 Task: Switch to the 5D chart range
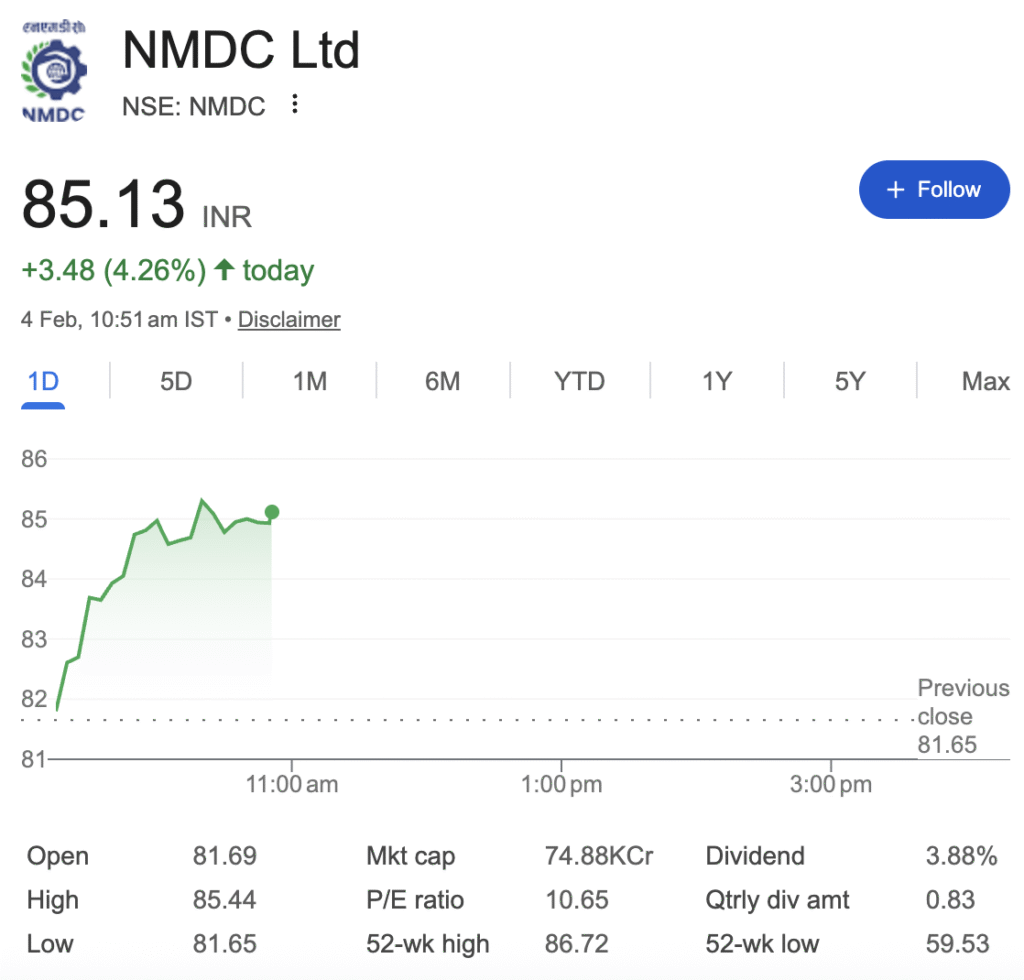176,381
